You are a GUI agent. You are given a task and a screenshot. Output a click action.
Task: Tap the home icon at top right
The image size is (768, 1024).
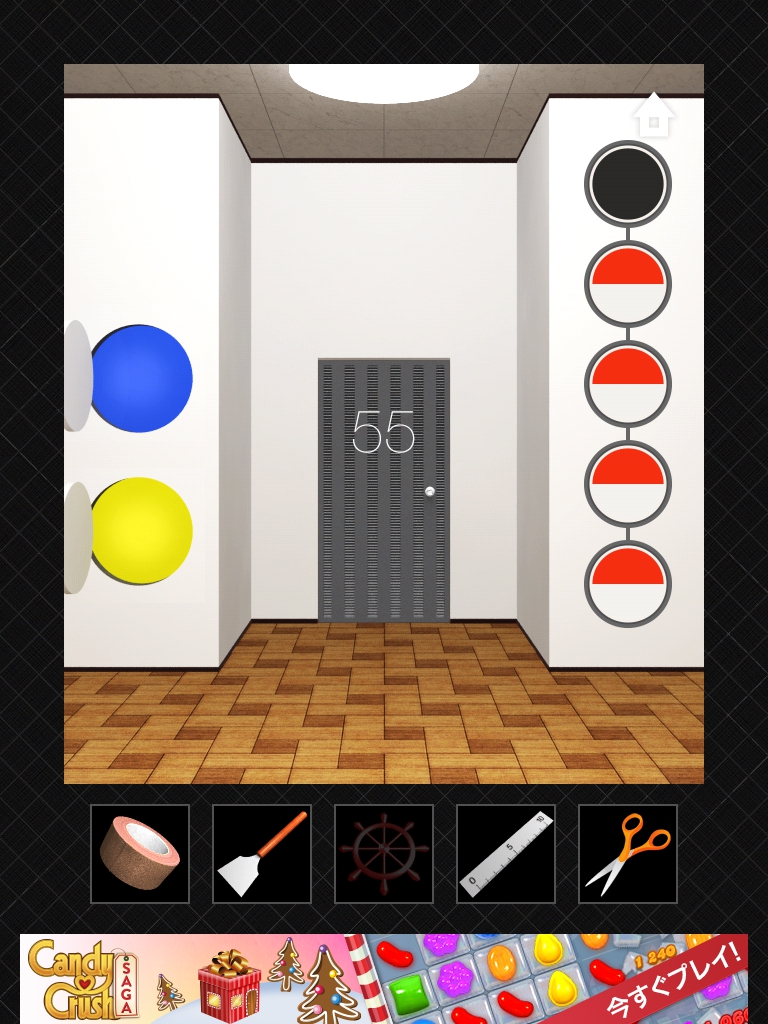point(654,116)
